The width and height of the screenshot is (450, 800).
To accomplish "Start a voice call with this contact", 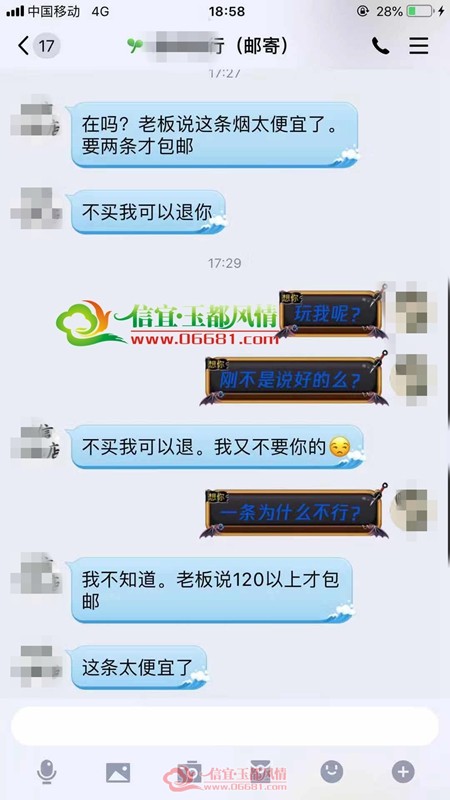I will 381,46.
